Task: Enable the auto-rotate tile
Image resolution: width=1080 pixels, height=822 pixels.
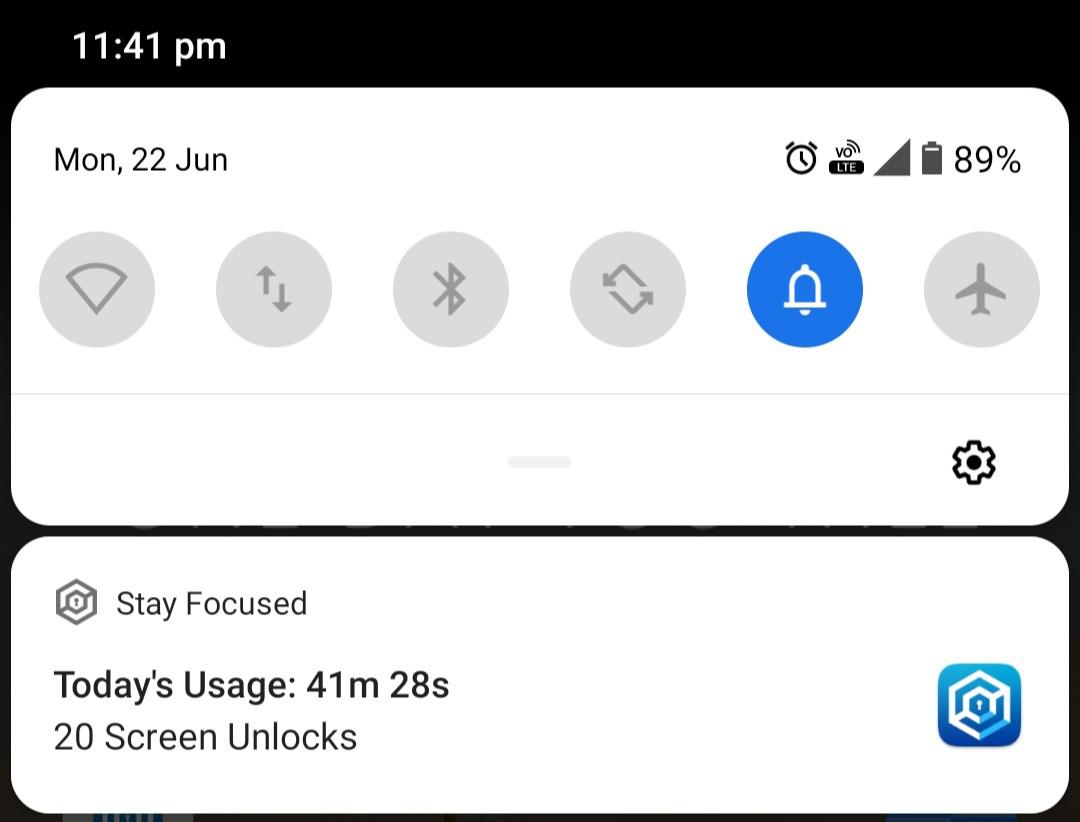Action: pos(628,290)
